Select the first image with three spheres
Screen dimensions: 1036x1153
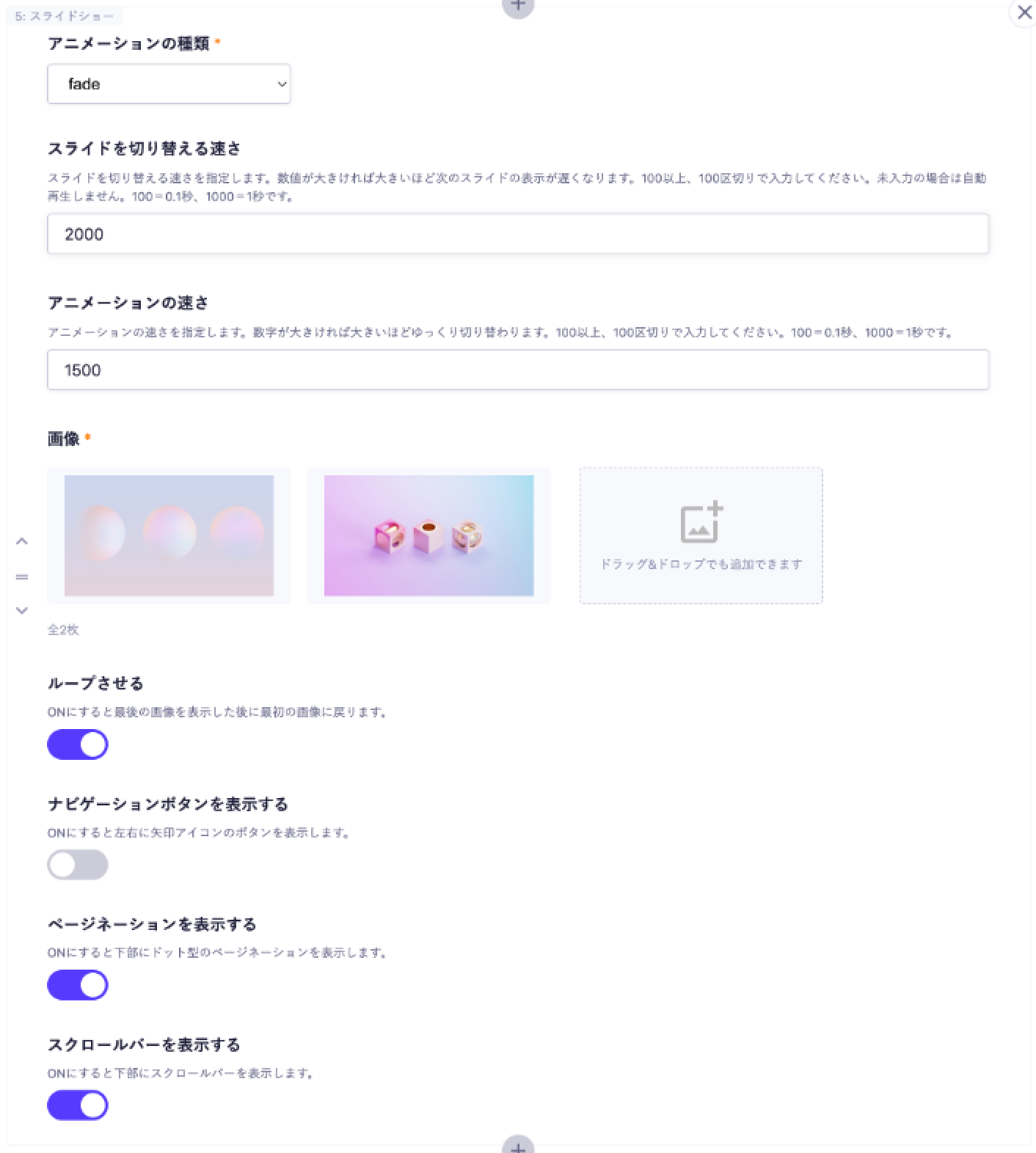pyautogui.click(x=169, y=535)
